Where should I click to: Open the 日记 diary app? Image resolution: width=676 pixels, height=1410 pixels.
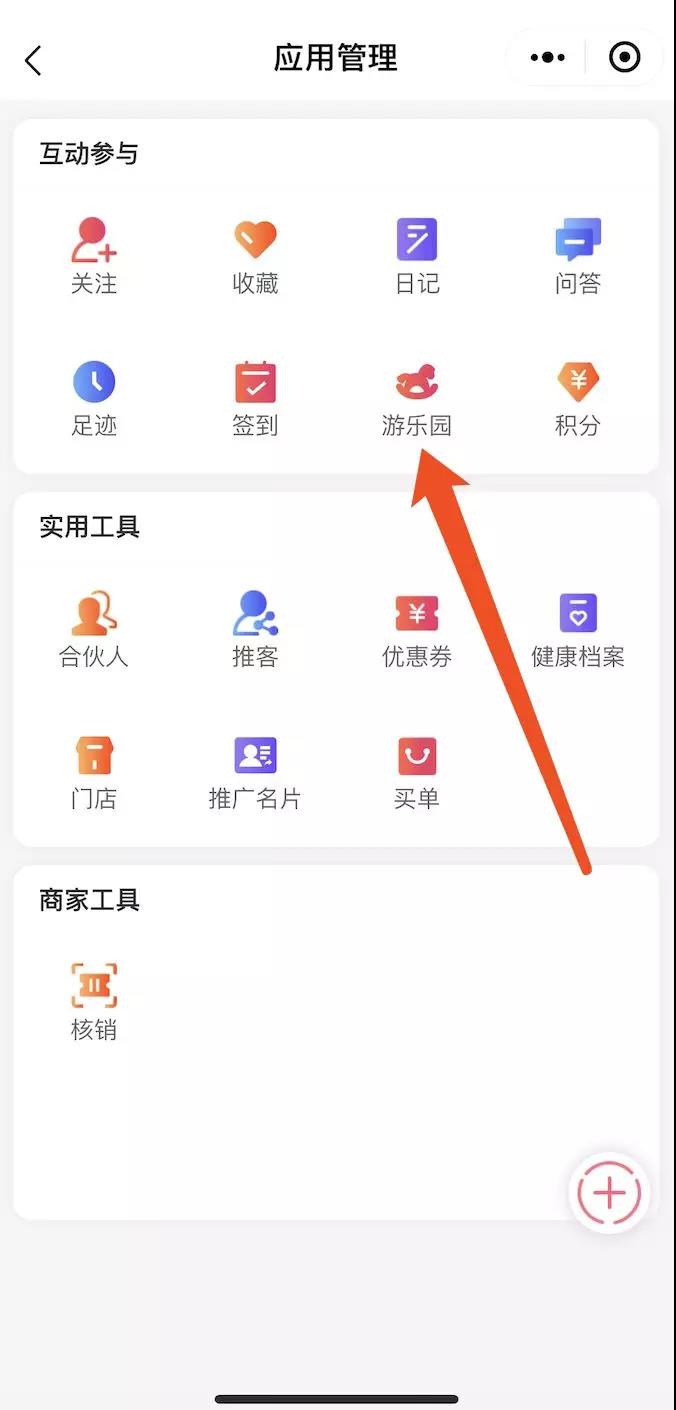417,256
